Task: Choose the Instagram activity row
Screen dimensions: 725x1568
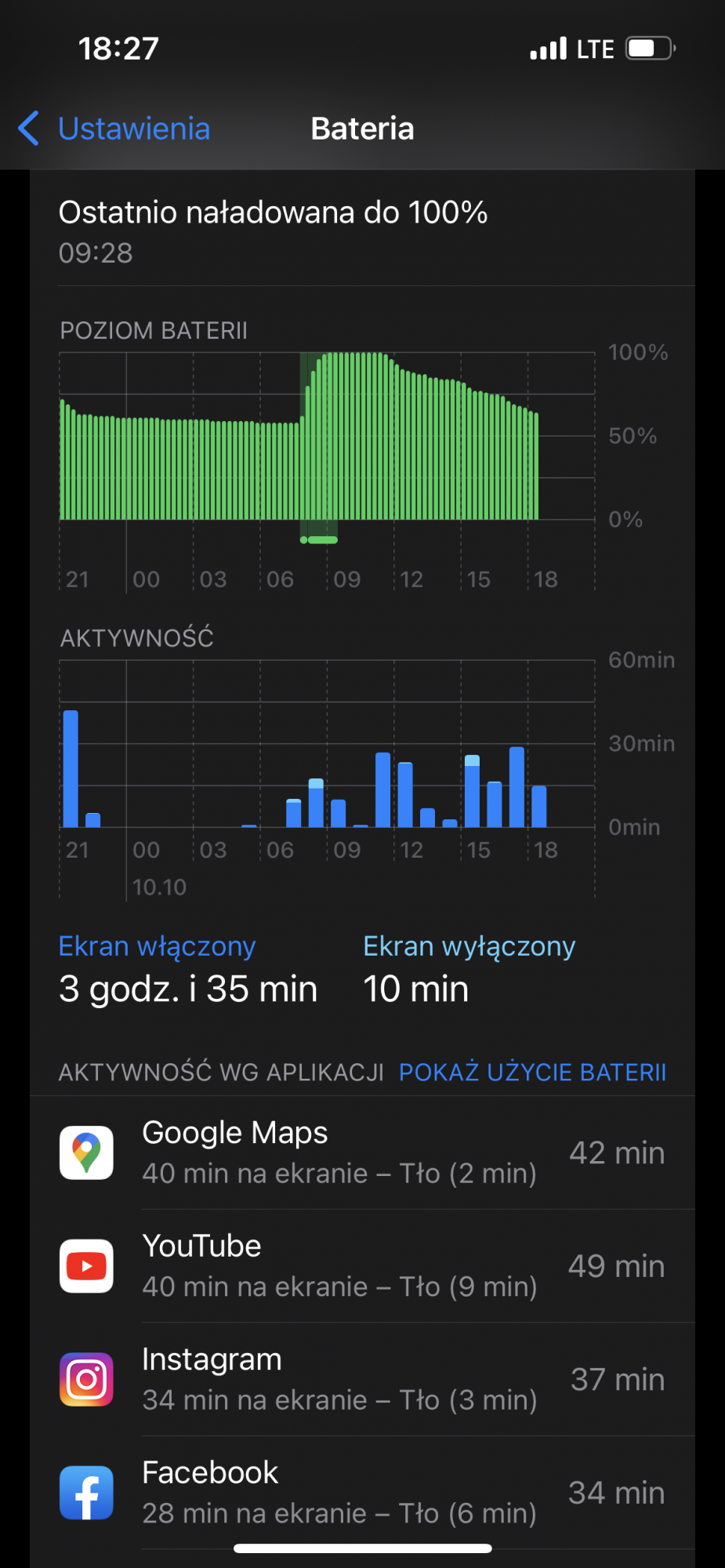Action: point(362,1380)
